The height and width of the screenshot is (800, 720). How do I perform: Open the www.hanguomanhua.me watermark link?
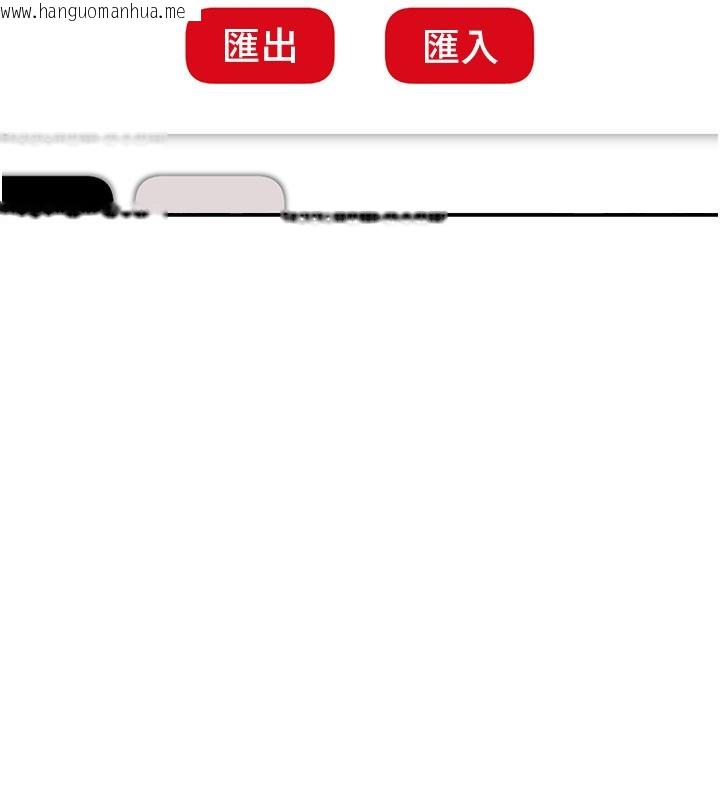[95, 14]
